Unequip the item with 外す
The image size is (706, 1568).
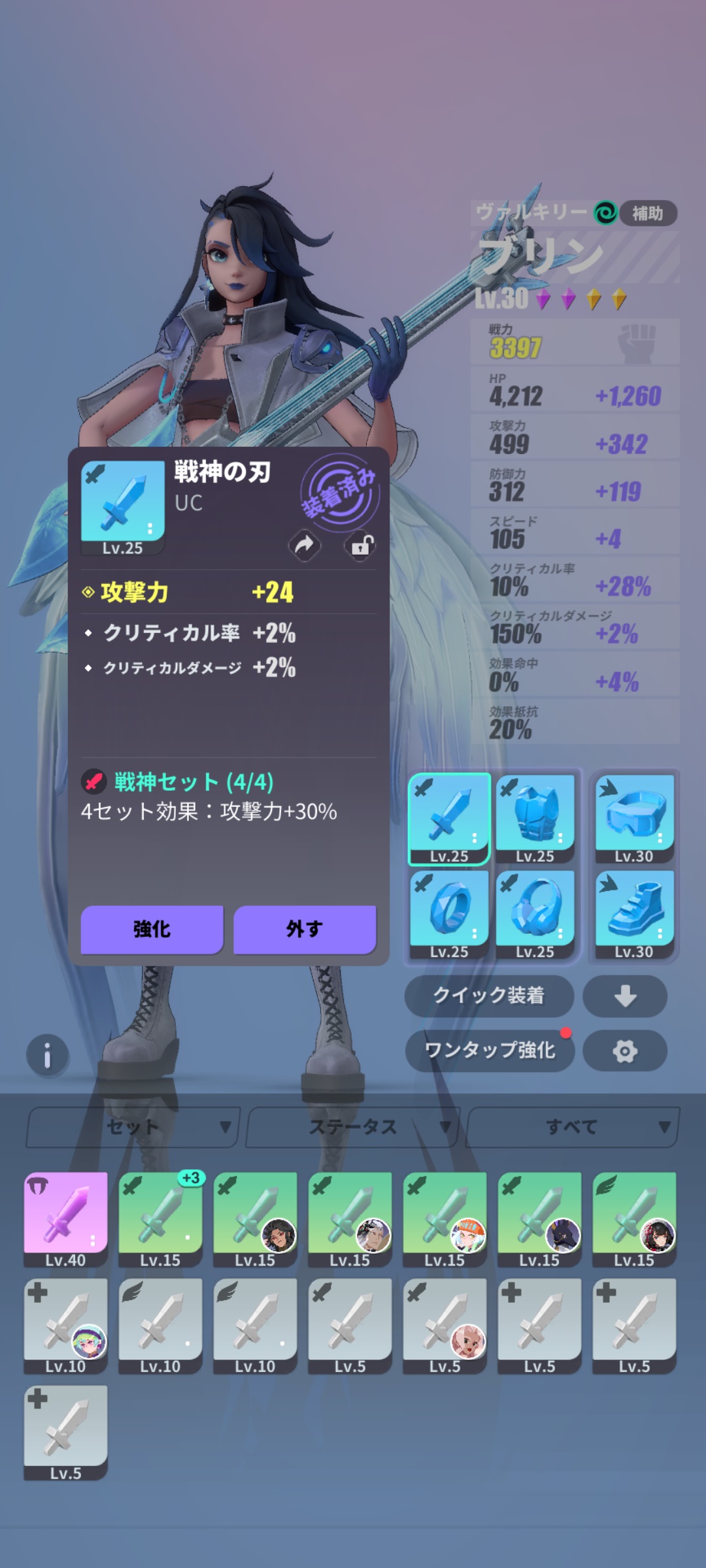tap(305, 929)
